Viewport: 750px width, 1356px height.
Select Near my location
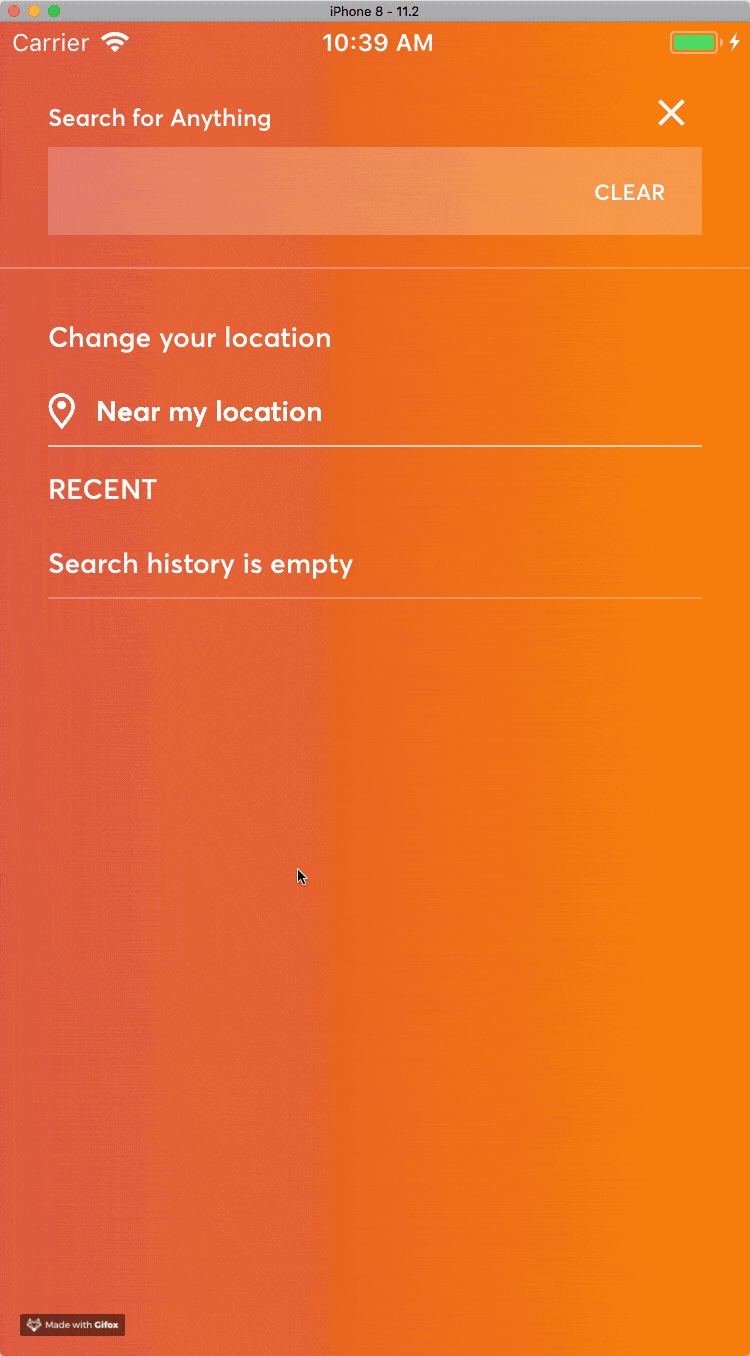pyautogui.click(x=208, y=412)
